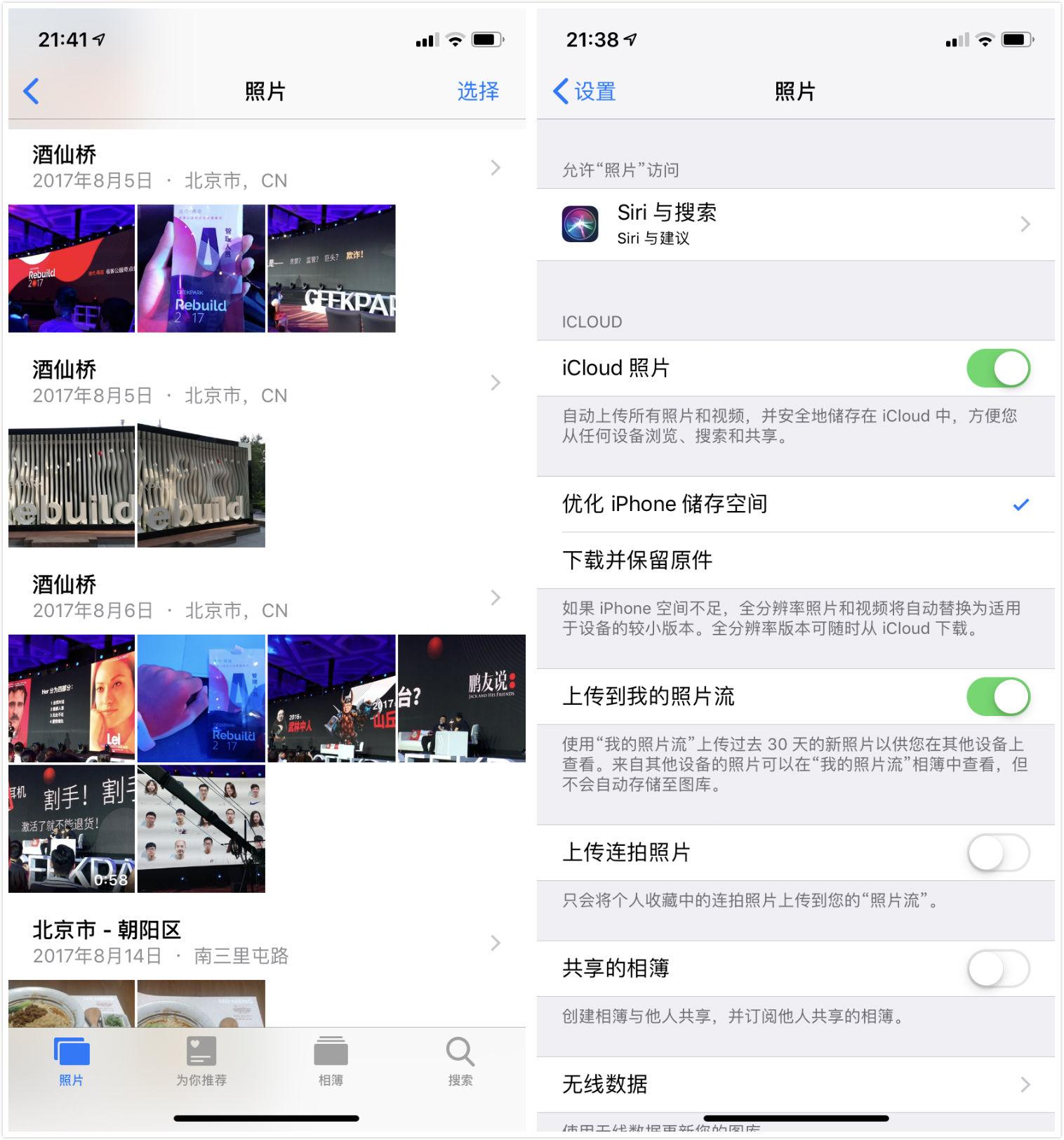The height and width of the screenshot is (1140, 1064).
Task: Open Siri 与搜索 settings
Action: click(795, 224)
